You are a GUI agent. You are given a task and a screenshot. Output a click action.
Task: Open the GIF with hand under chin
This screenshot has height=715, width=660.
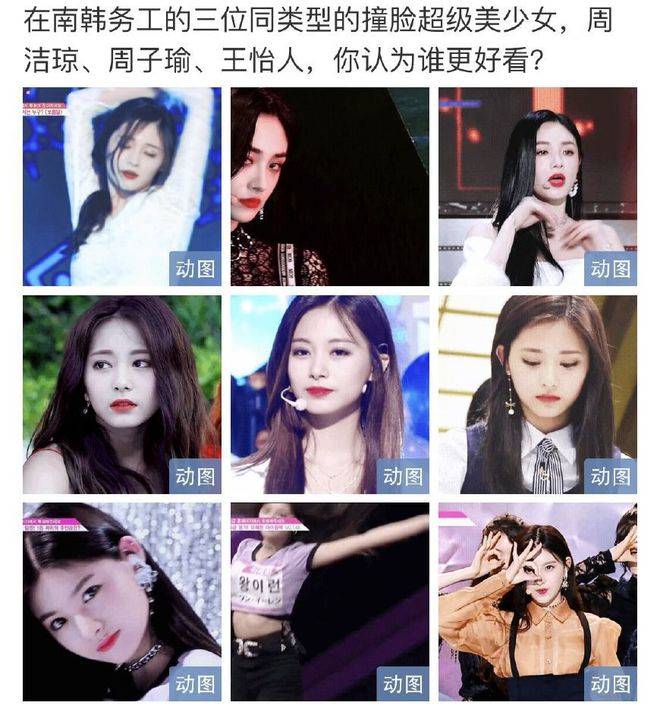[537, 187]
